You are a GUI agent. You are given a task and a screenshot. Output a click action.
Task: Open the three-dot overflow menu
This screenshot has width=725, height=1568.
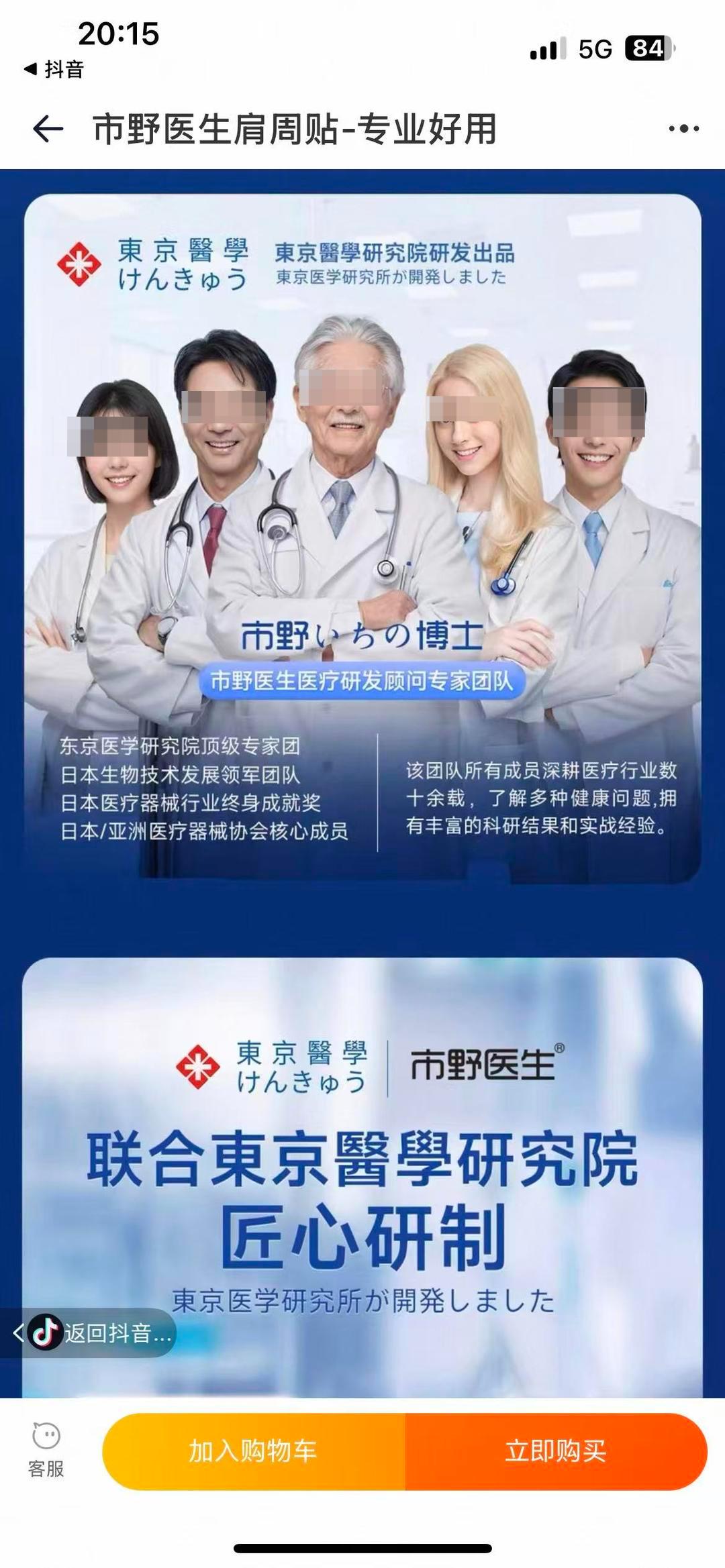click(x=683, y=129)
